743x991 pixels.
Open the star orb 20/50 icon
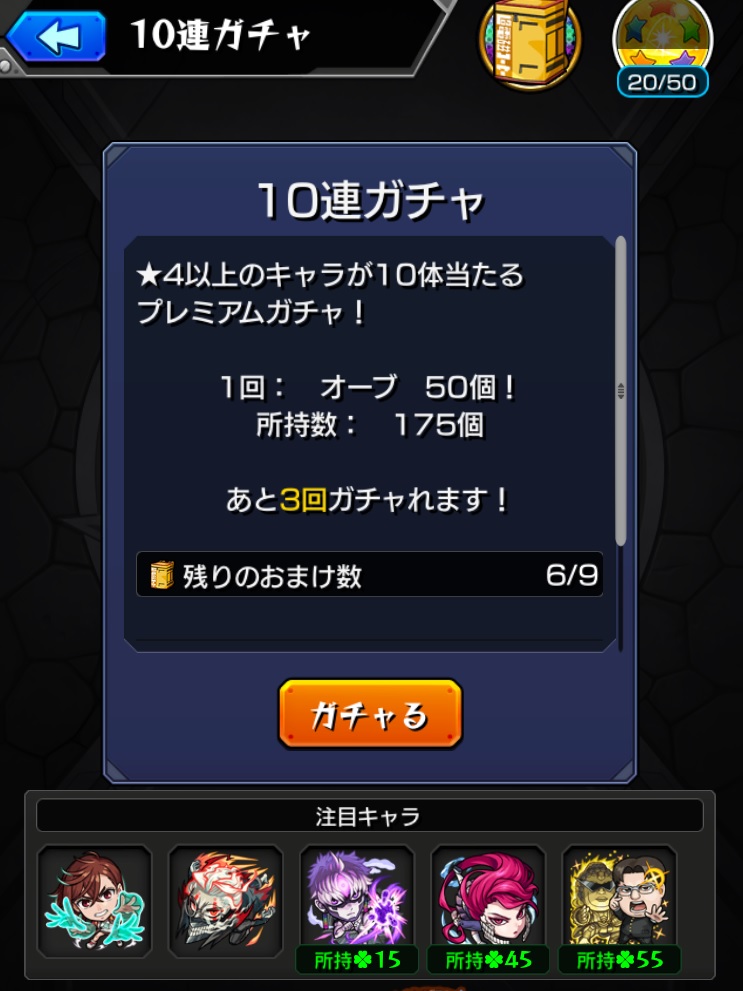pos(662,45)
